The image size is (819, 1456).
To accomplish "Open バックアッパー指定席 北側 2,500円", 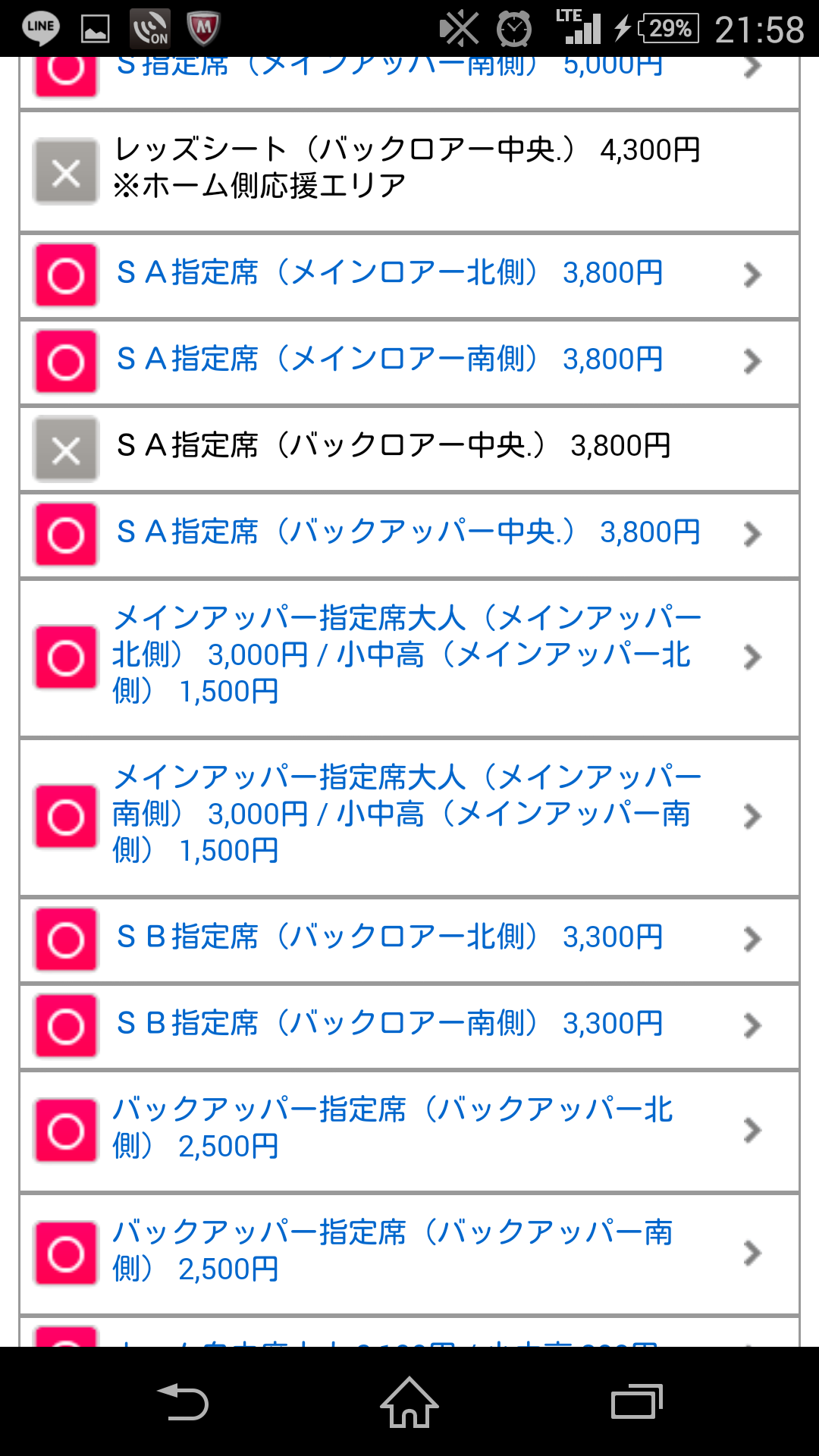I will tap(409, 1131).
